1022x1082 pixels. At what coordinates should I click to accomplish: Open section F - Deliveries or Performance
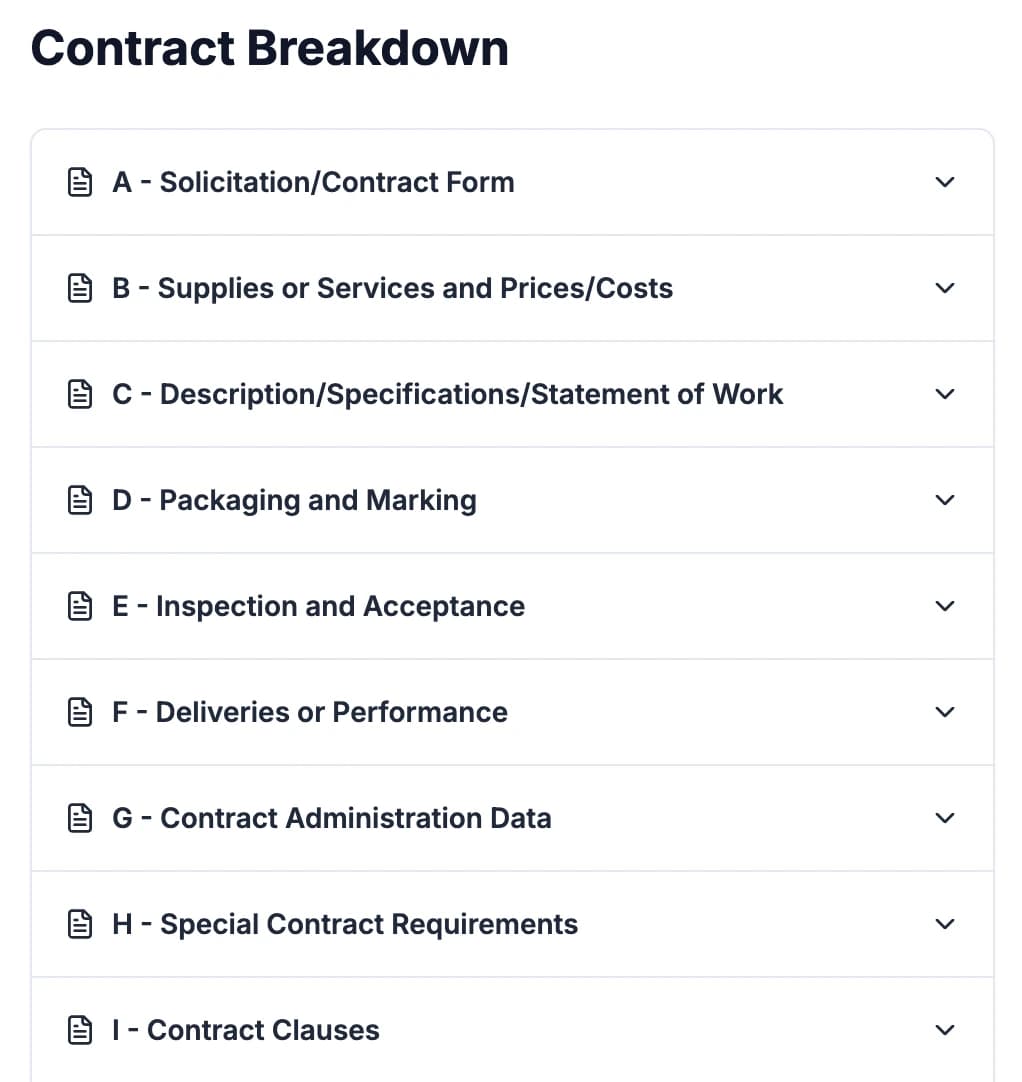[512, 712]
